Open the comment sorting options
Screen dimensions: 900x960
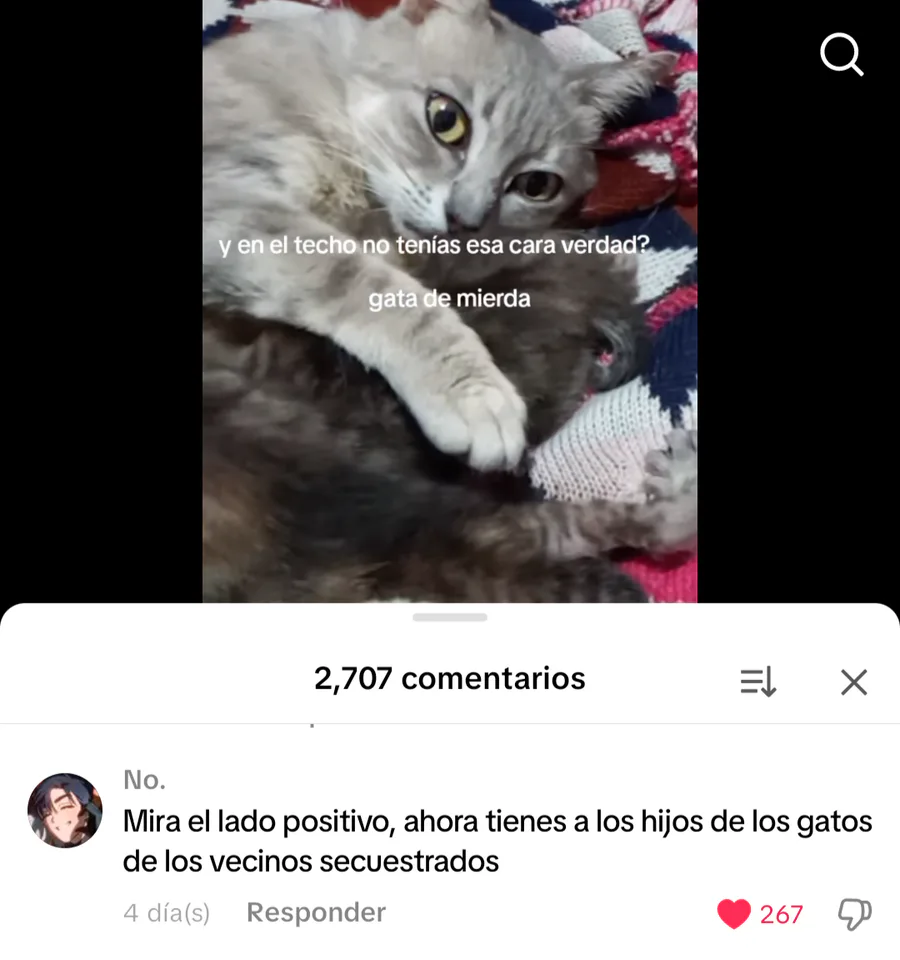758,682
